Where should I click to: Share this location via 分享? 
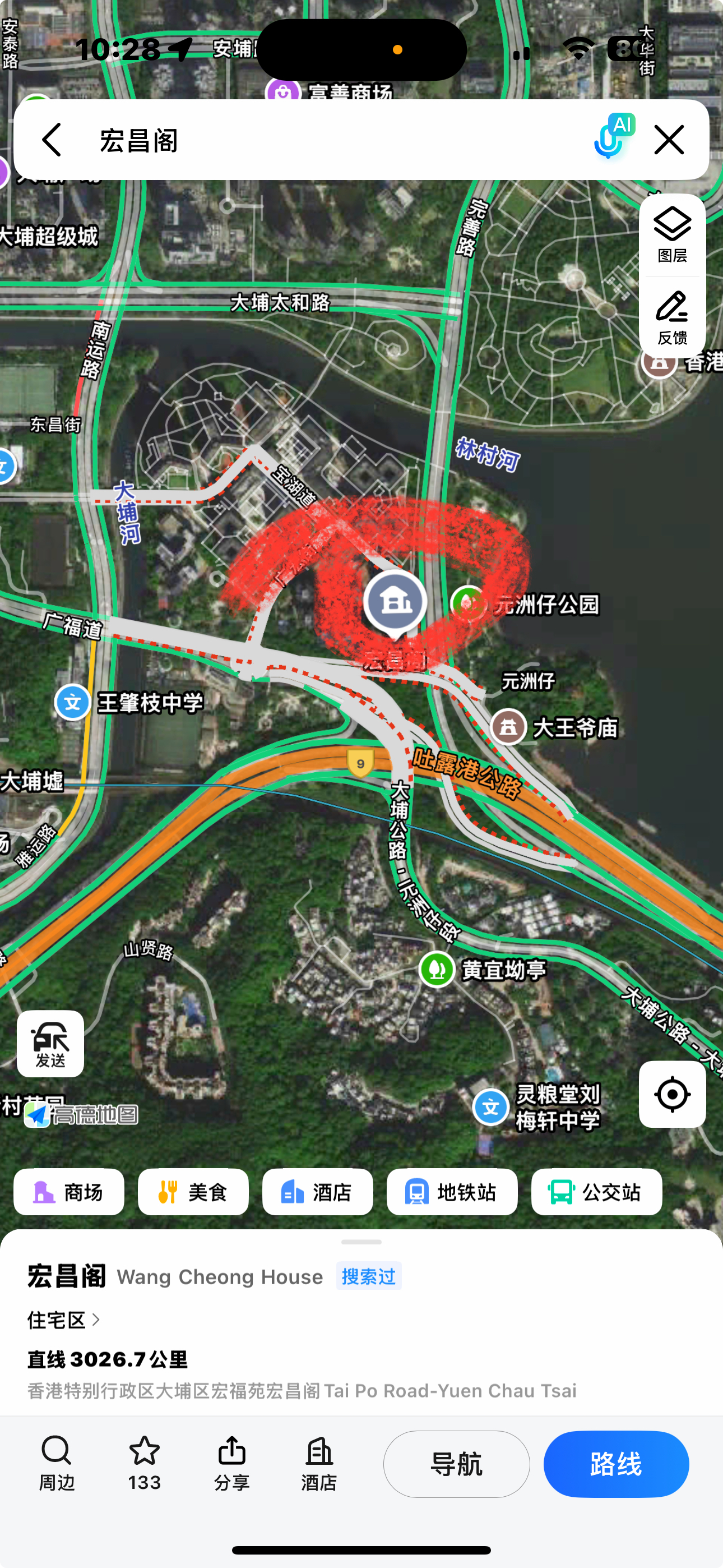232,1463
